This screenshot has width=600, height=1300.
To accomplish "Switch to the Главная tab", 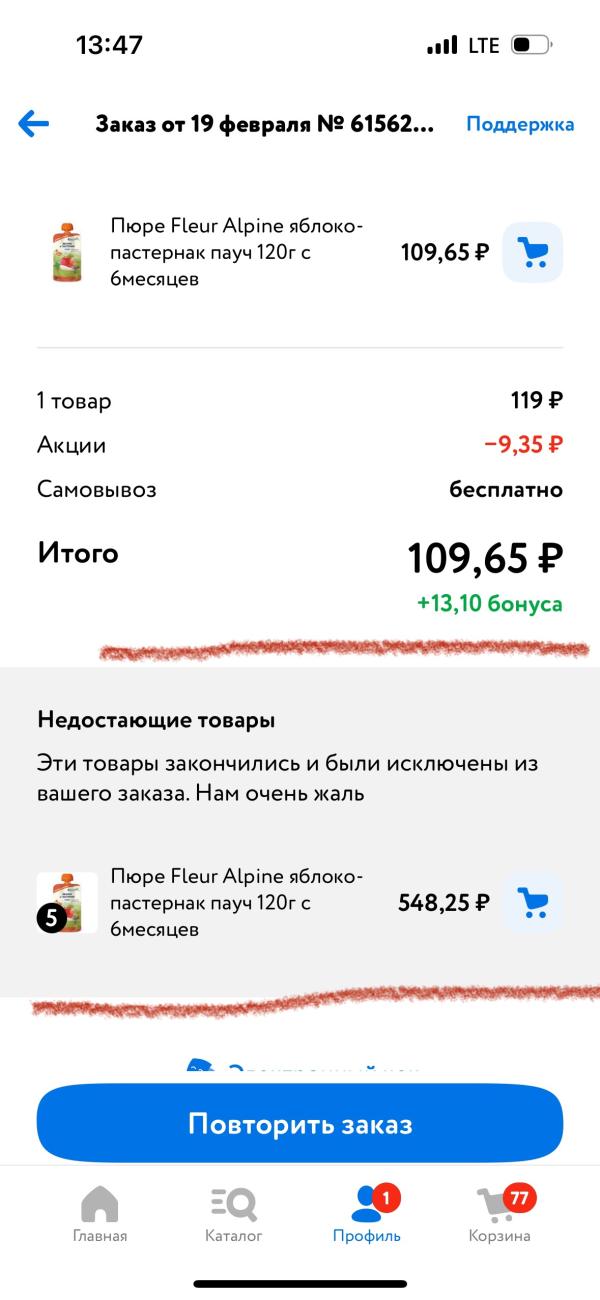I will point(100,1214).
